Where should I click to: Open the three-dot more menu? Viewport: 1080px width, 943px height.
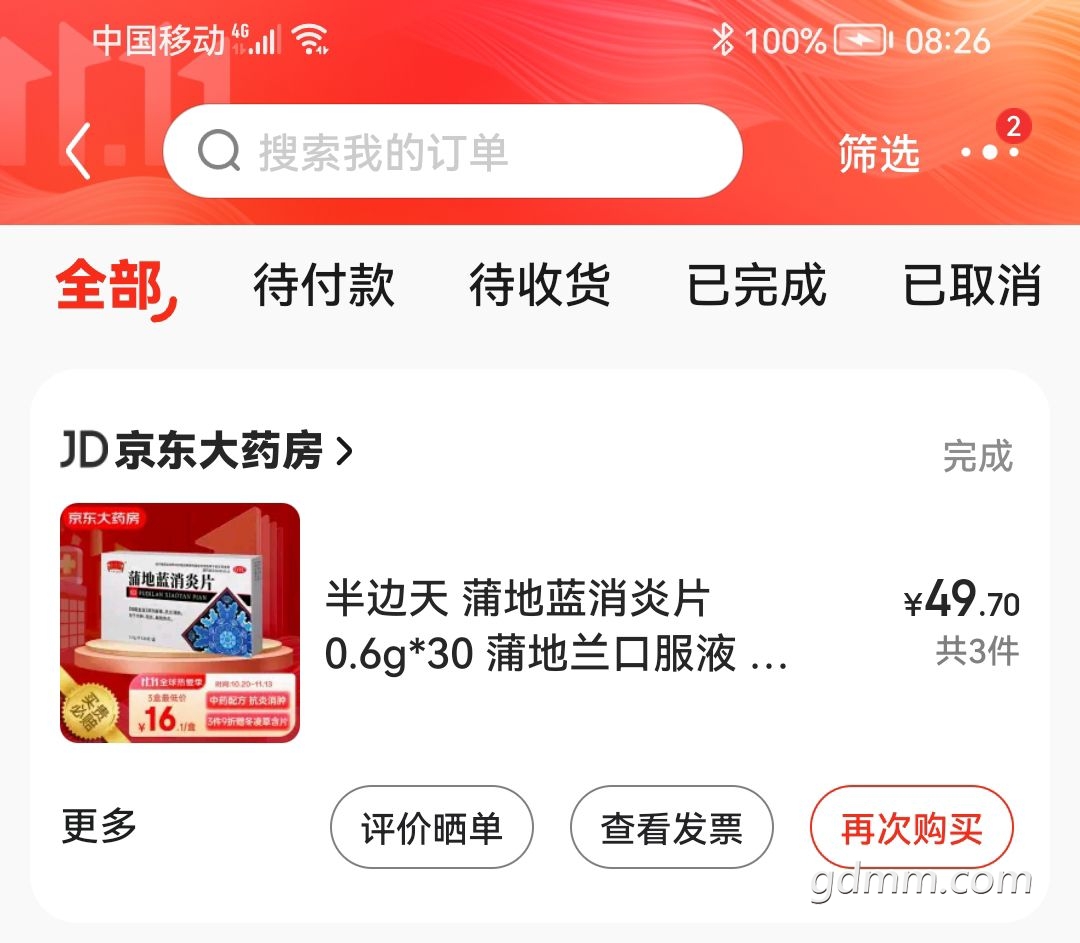pos(989,152)
